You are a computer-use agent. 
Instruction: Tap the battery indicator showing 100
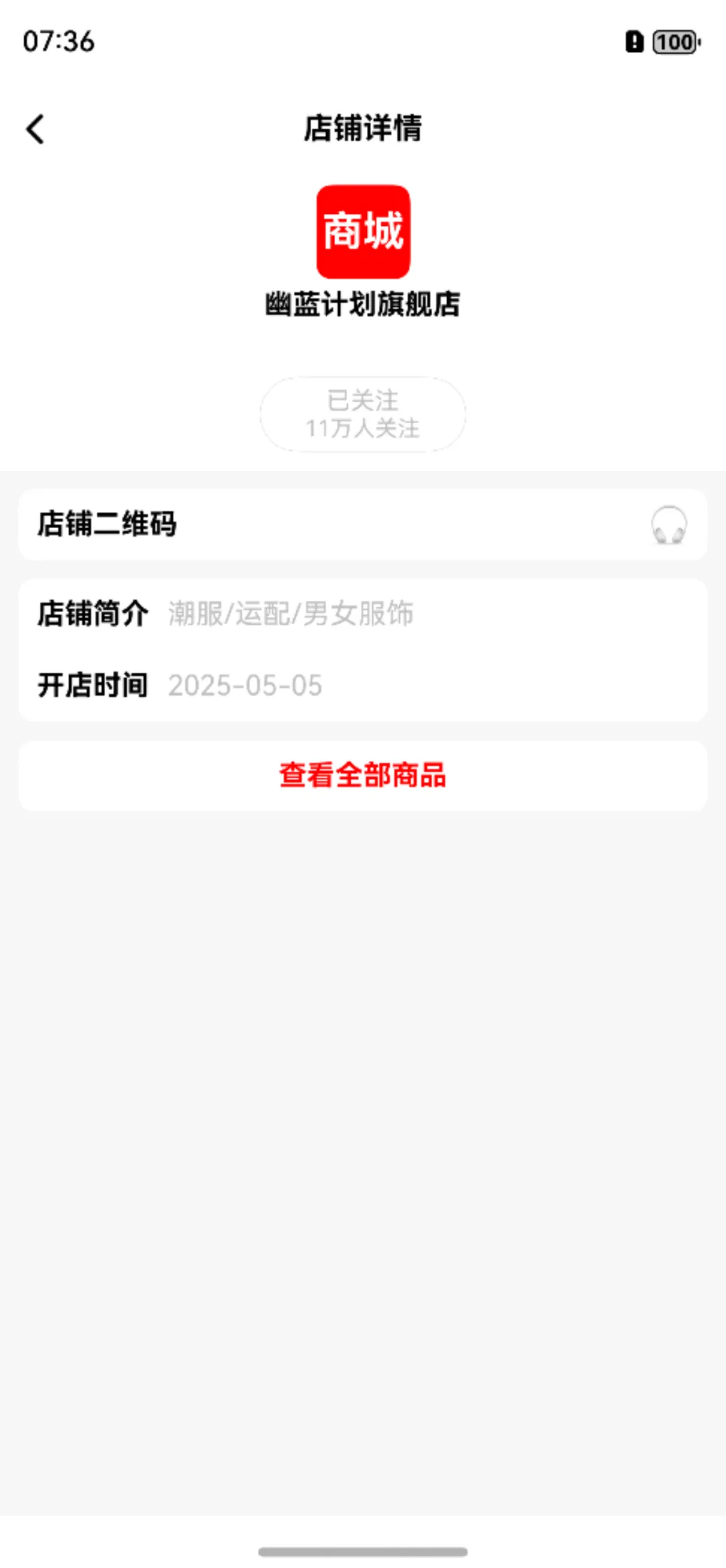674,42
